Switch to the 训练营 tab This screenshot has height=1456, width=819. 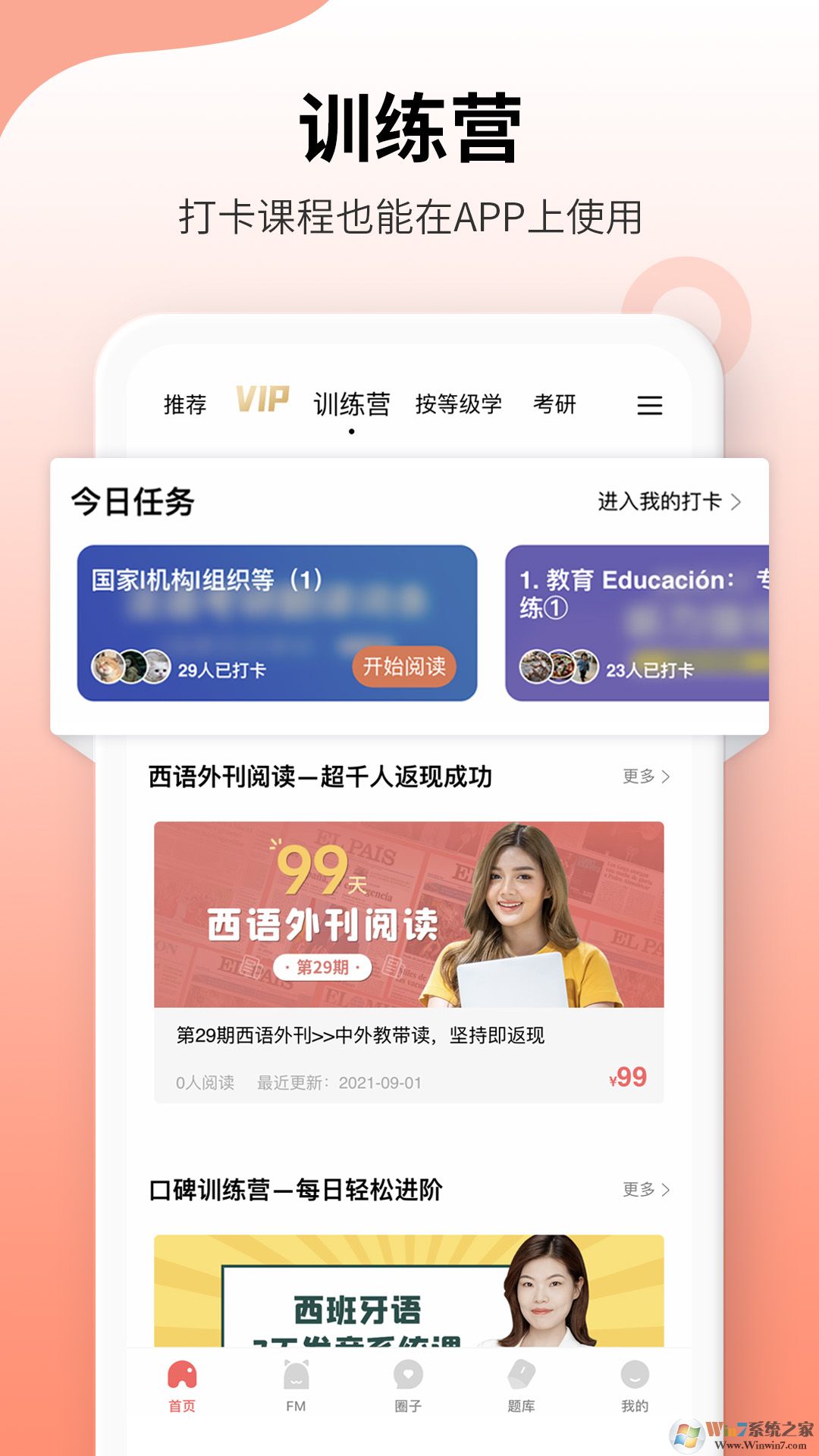coord(353,404)
